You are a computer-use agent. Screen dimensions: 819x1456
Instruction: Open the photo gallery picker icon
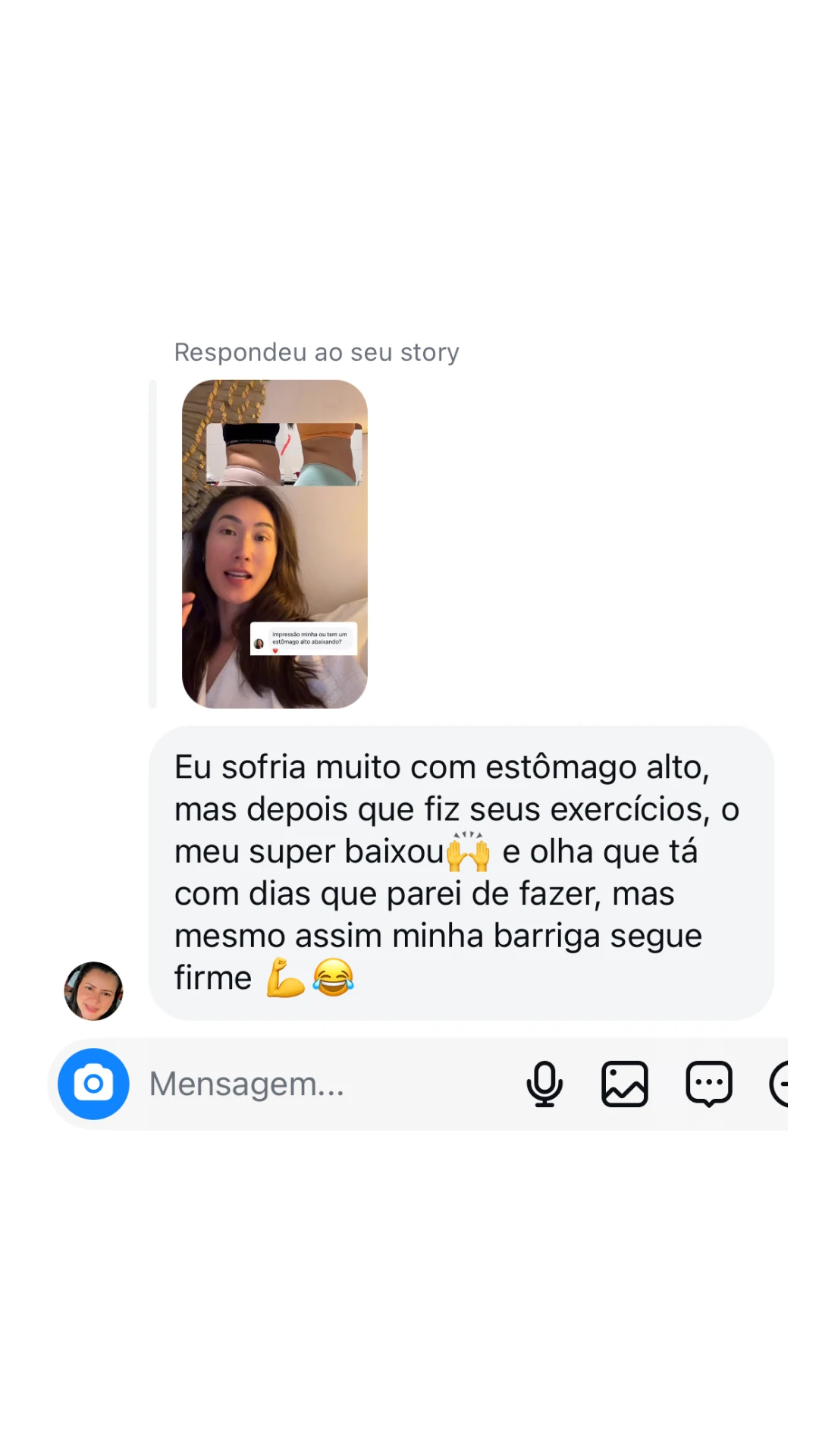click(623, 1084)
